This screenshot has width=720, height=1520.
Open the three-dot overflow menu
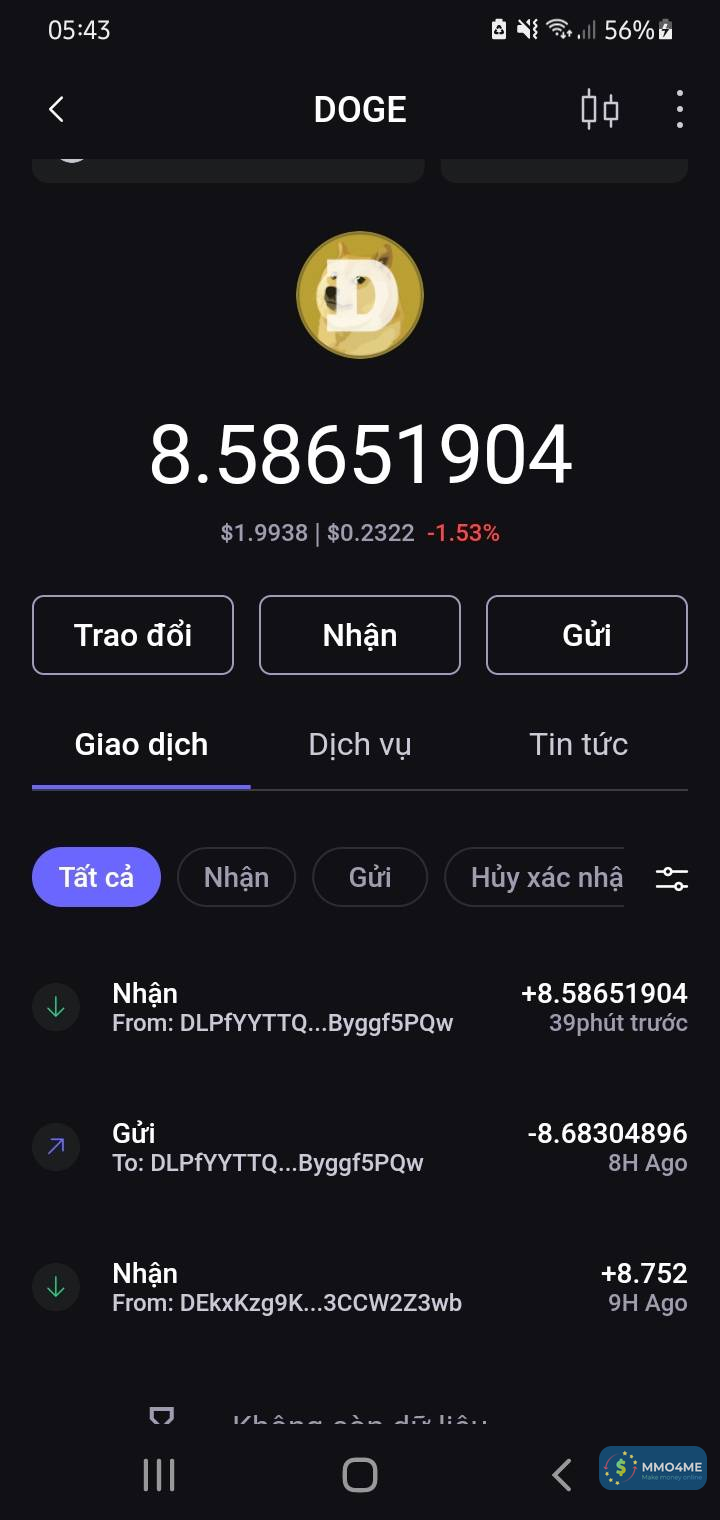(x=679, y=109)
